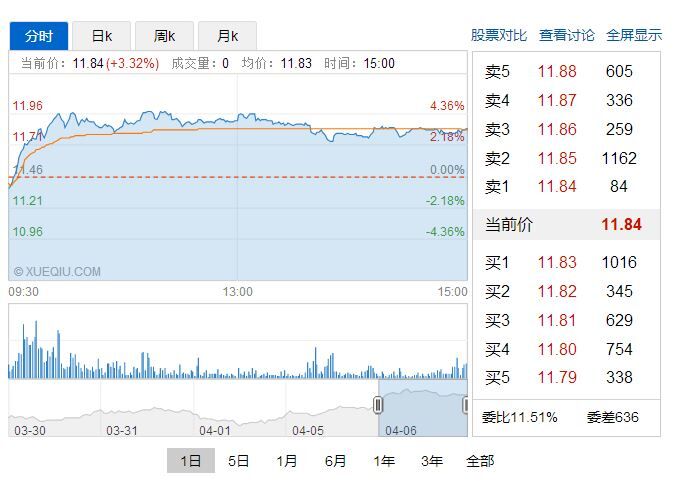The height and width of the screenshot is (485, 674).
Task: Switch to the 6月 time range
Action: click(335, 461)
